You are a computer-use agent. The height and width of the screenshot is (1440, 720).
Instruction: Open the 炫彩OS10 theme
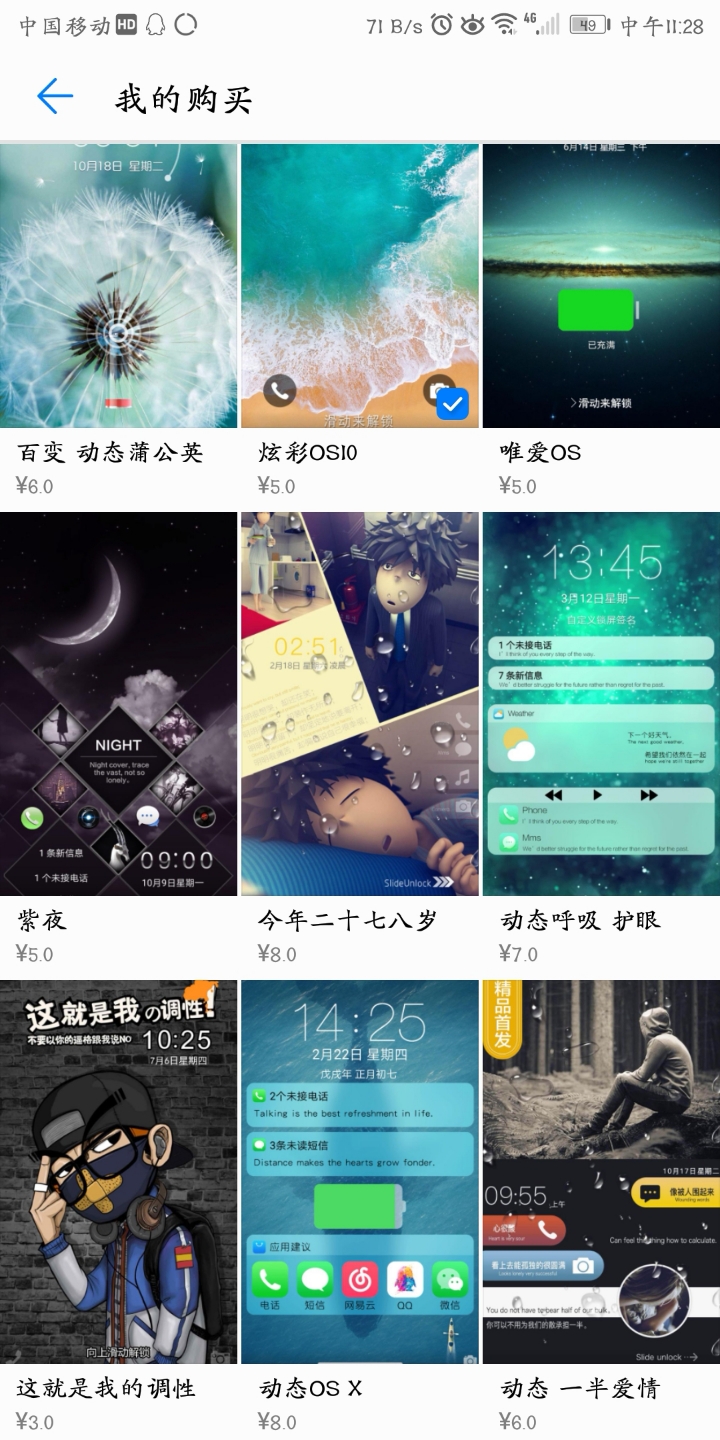(x=359, y=286)
